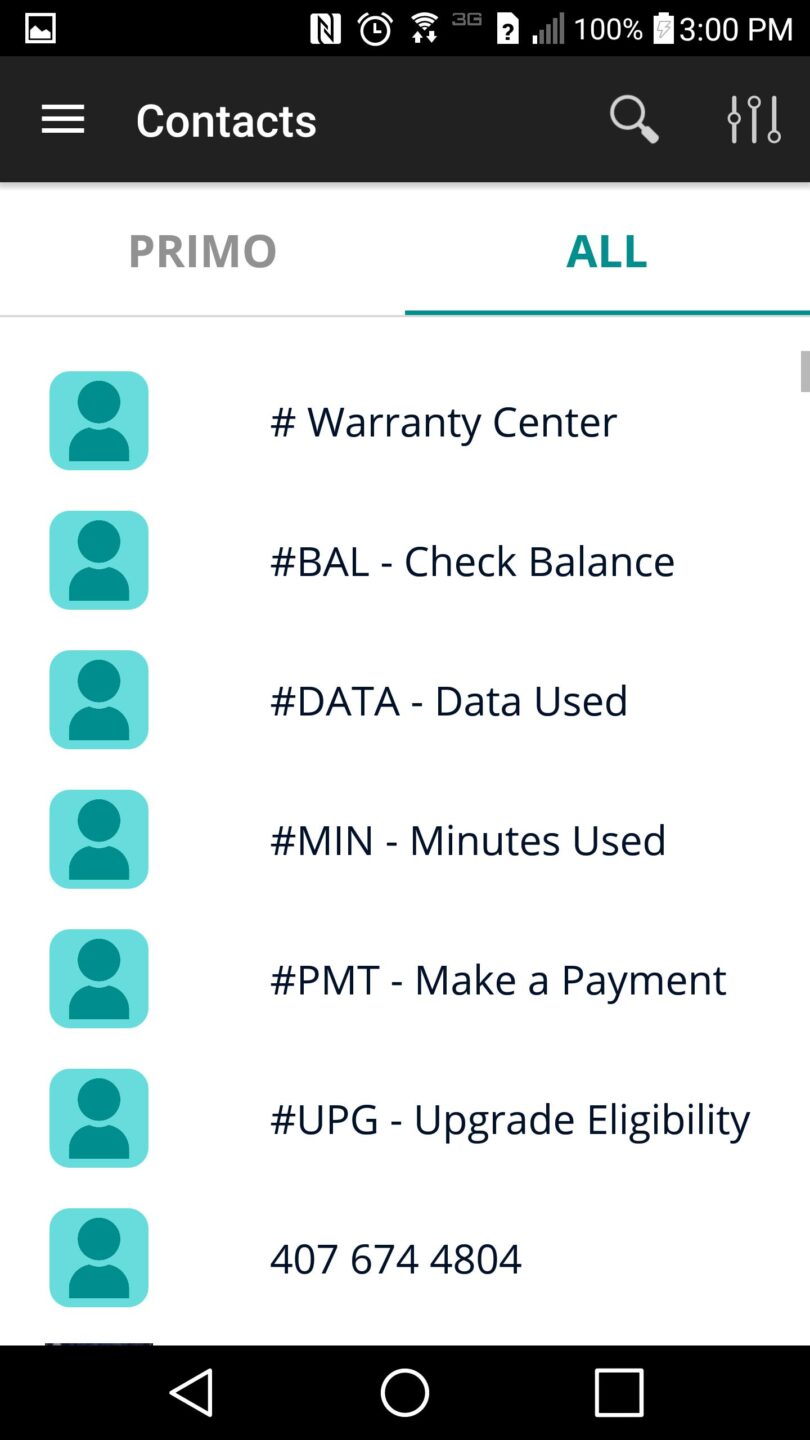This screenshot has height=1440, width=810.
Task: Open the #UPG - Upgrade Eligibility contact
Action: pos(509,1118)
